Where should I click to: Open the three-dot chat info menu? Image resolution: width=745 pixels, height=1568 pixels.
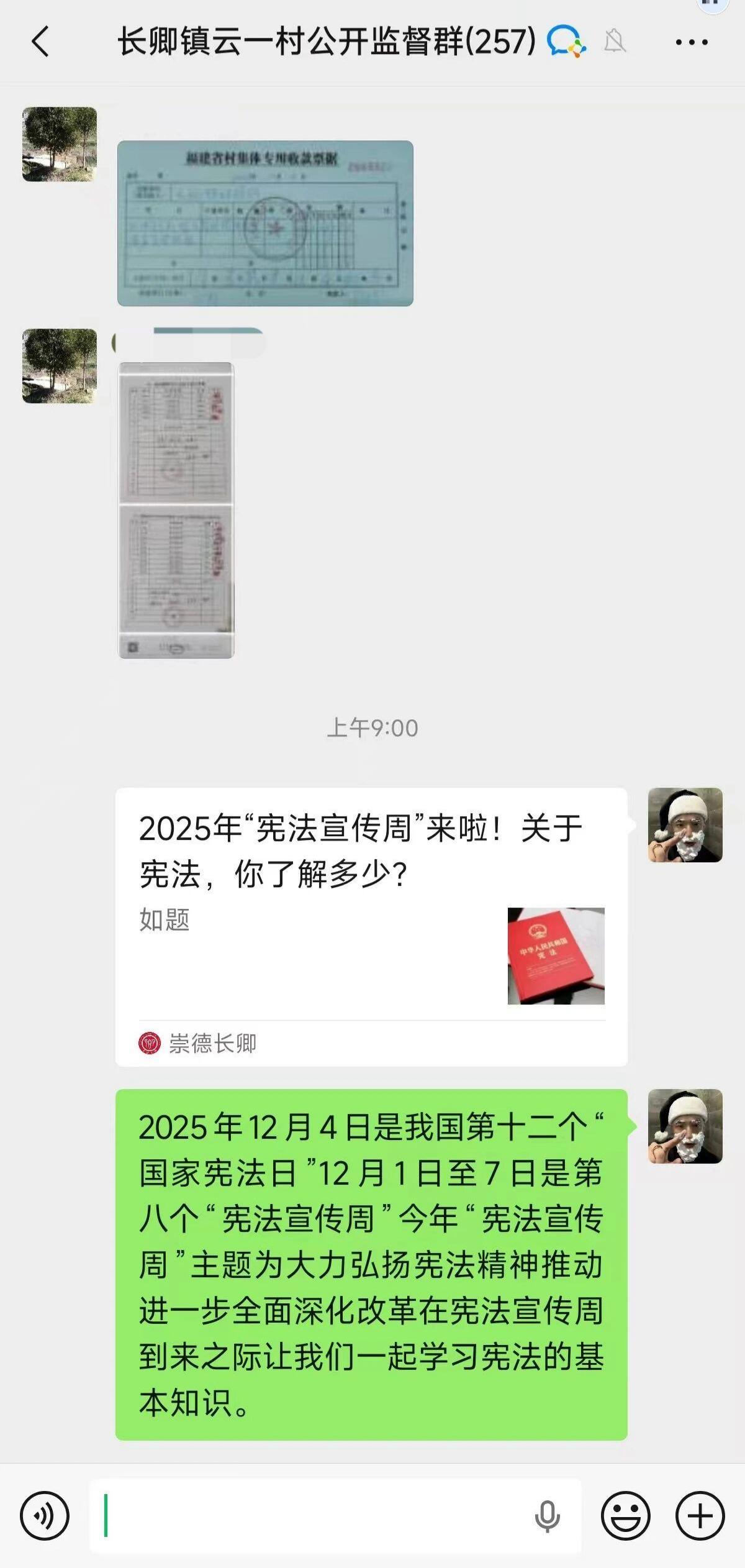coord(691,42)
